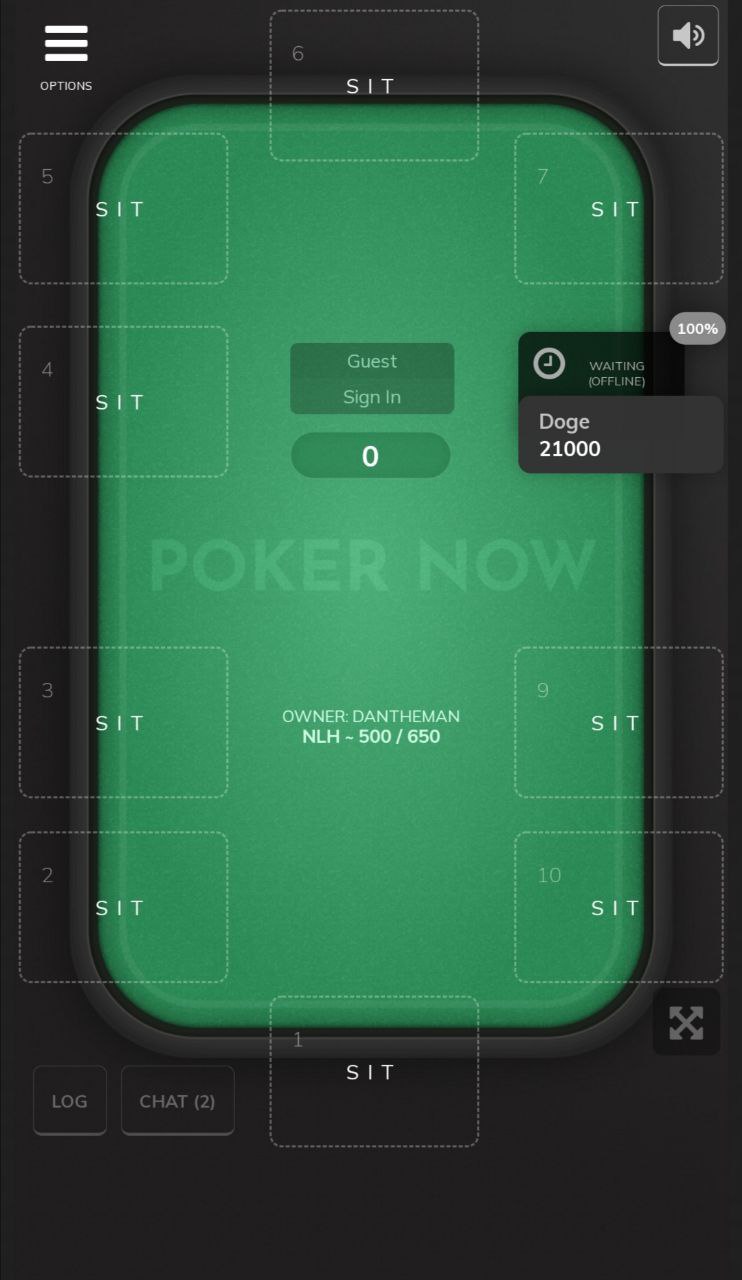
Task: Sit at seat 3
Action: point(124,723)
